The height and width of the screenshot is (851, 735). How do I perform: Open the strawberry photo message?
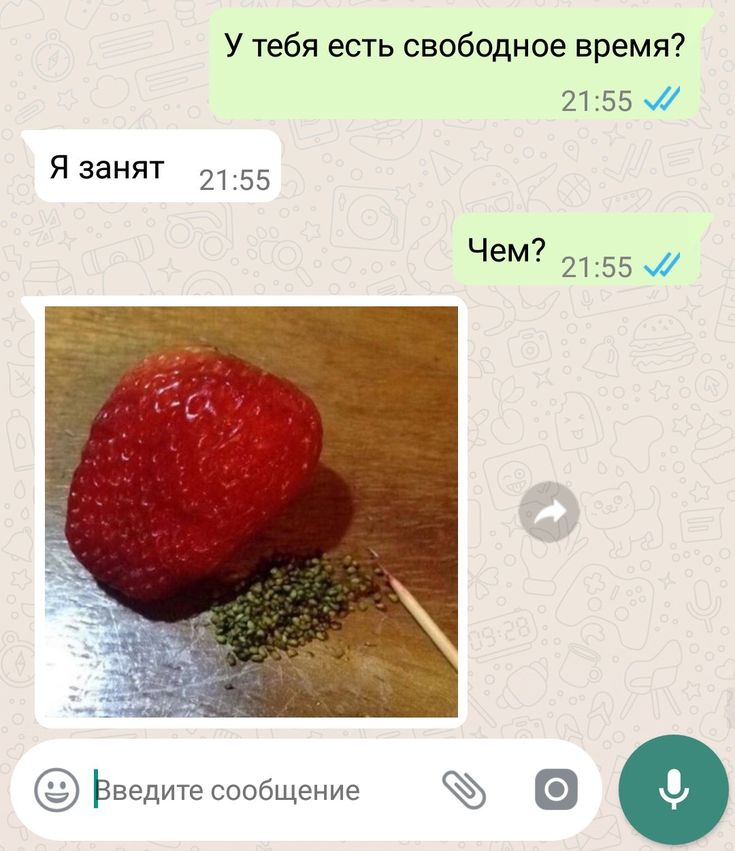coord(251,511)
